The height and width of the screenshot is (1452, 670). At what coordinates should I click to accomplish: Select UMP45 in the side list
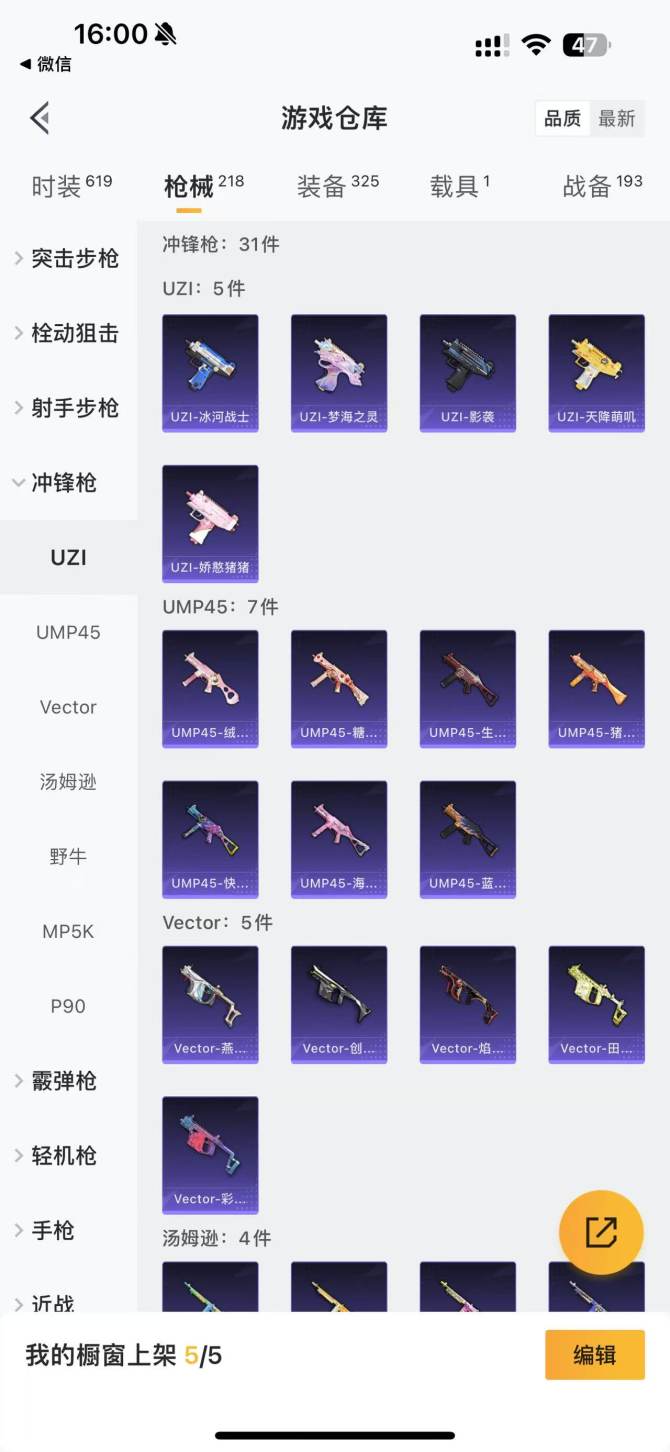tap(68, 632)
